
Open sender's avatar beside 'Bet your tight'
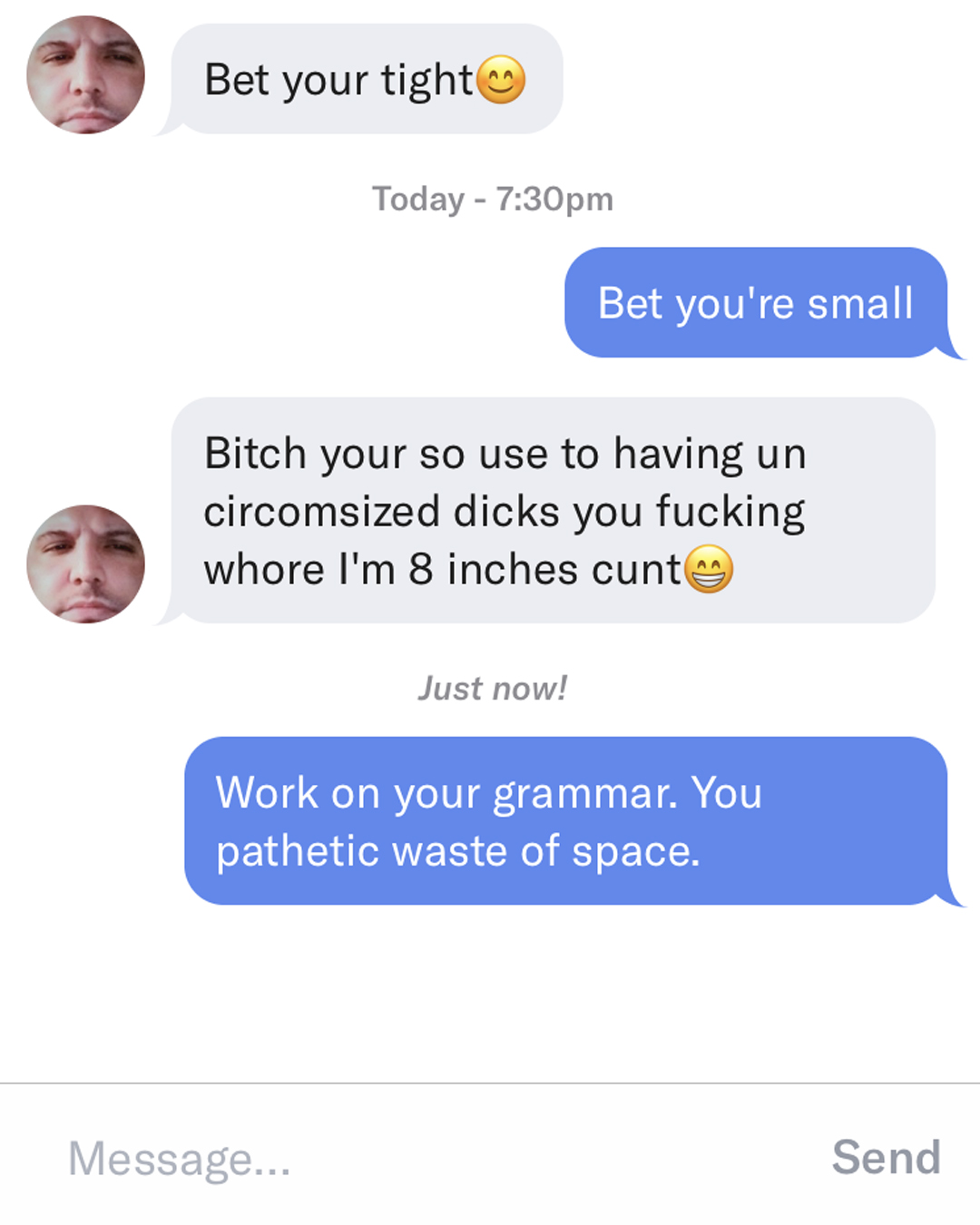click(85, 74)
